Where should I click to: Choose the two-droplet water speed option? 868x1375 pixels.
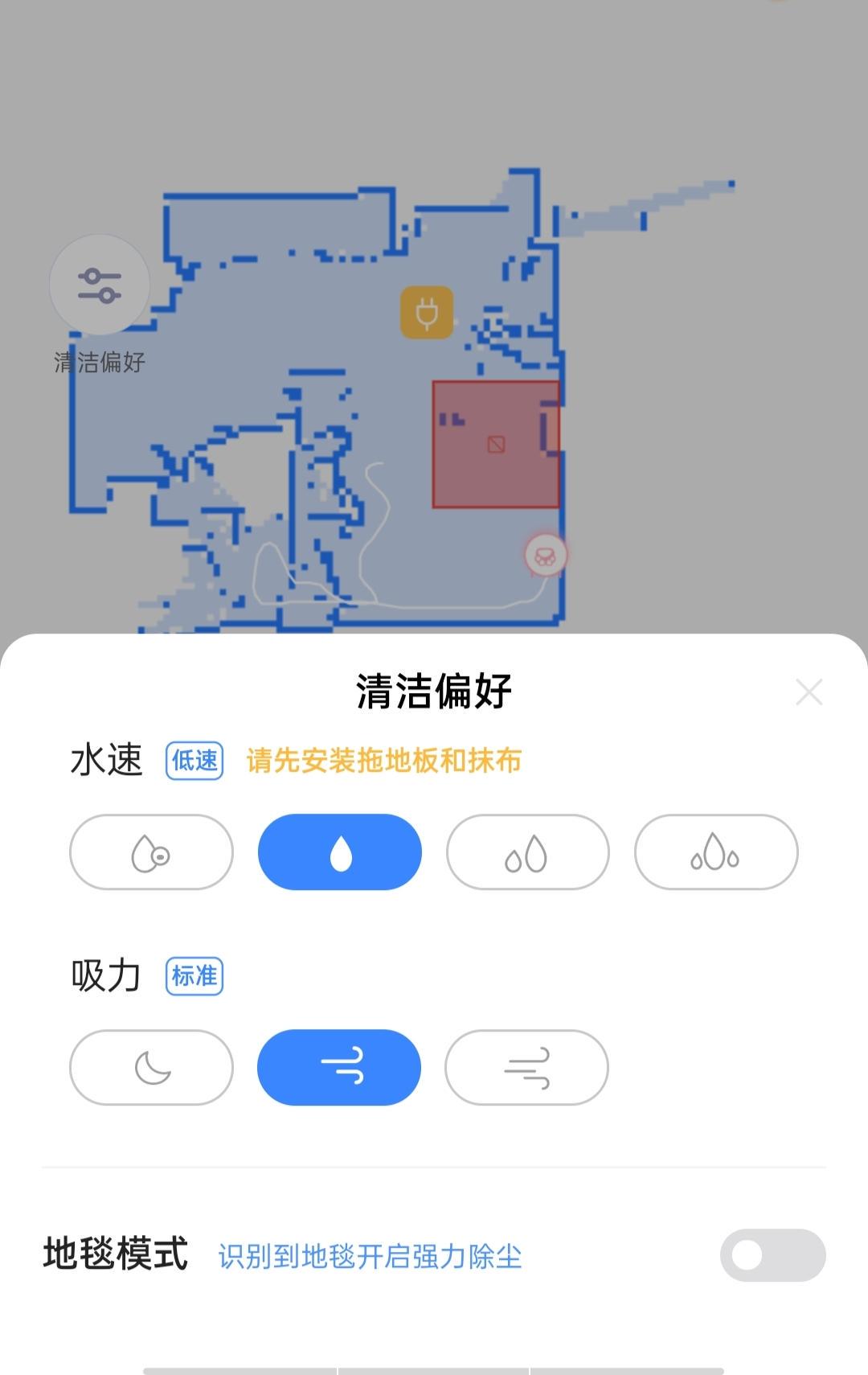(x=526, y=852)
